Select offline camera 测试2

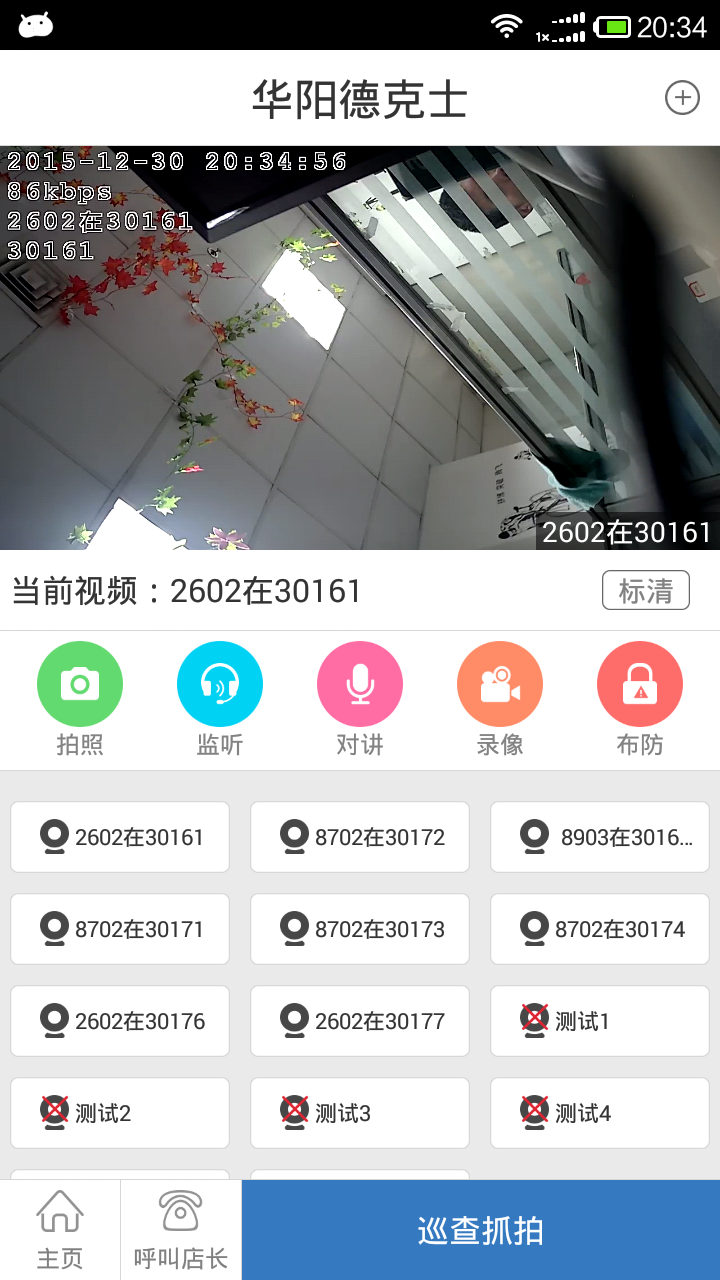coord(120,1113)
